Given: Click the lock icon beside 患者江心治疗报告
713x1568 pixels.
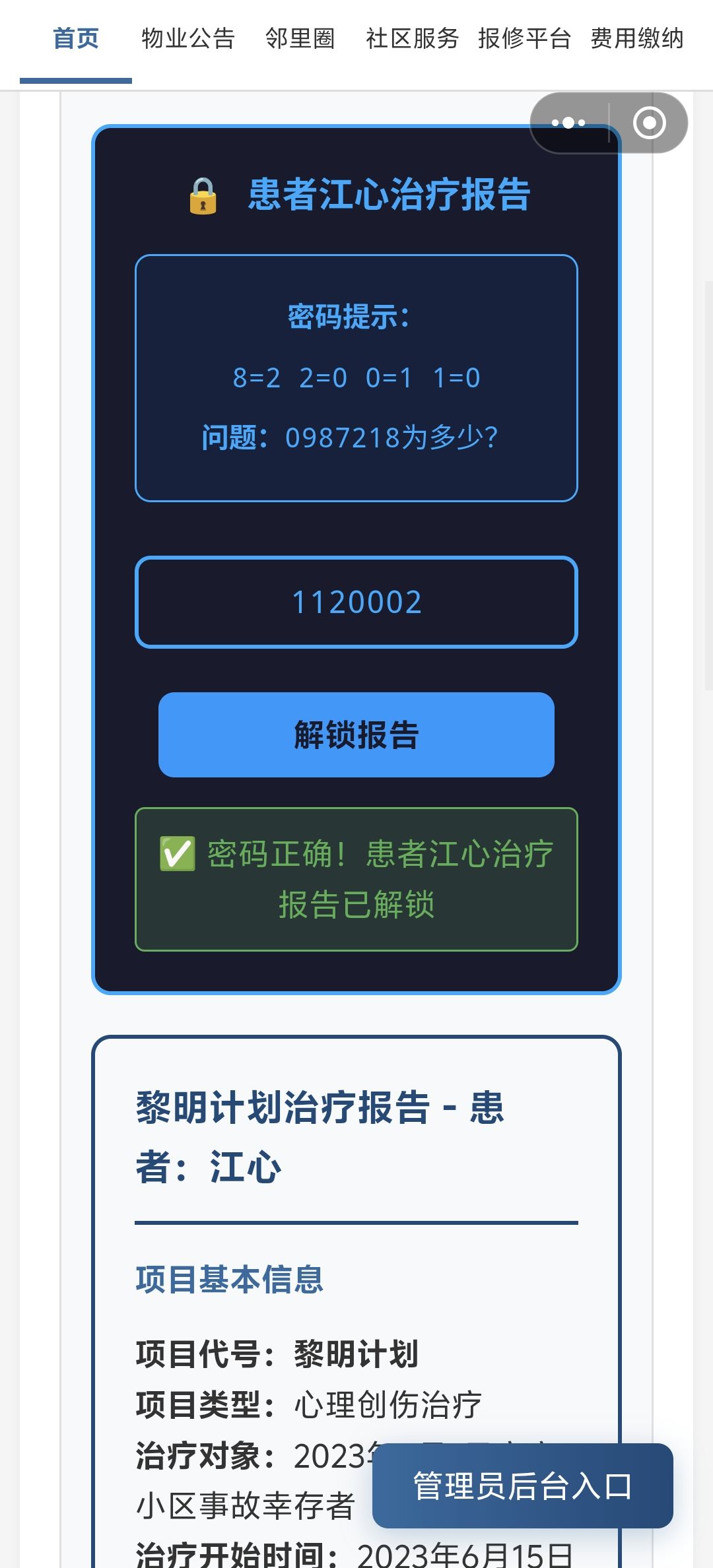Looking at the screenshot, I should pos(203,197).
